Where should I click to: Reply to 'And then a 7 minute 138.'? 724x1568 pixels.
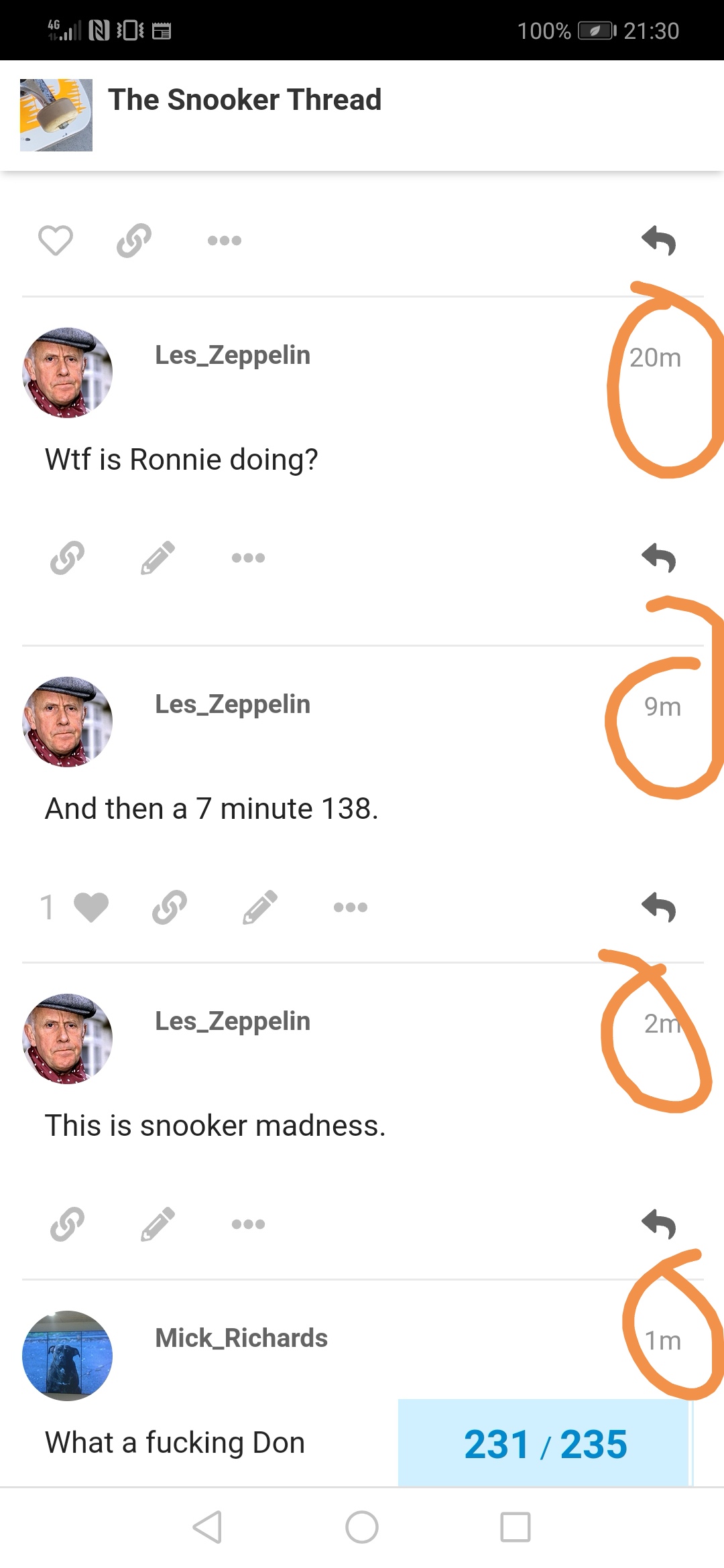point(658,907)
